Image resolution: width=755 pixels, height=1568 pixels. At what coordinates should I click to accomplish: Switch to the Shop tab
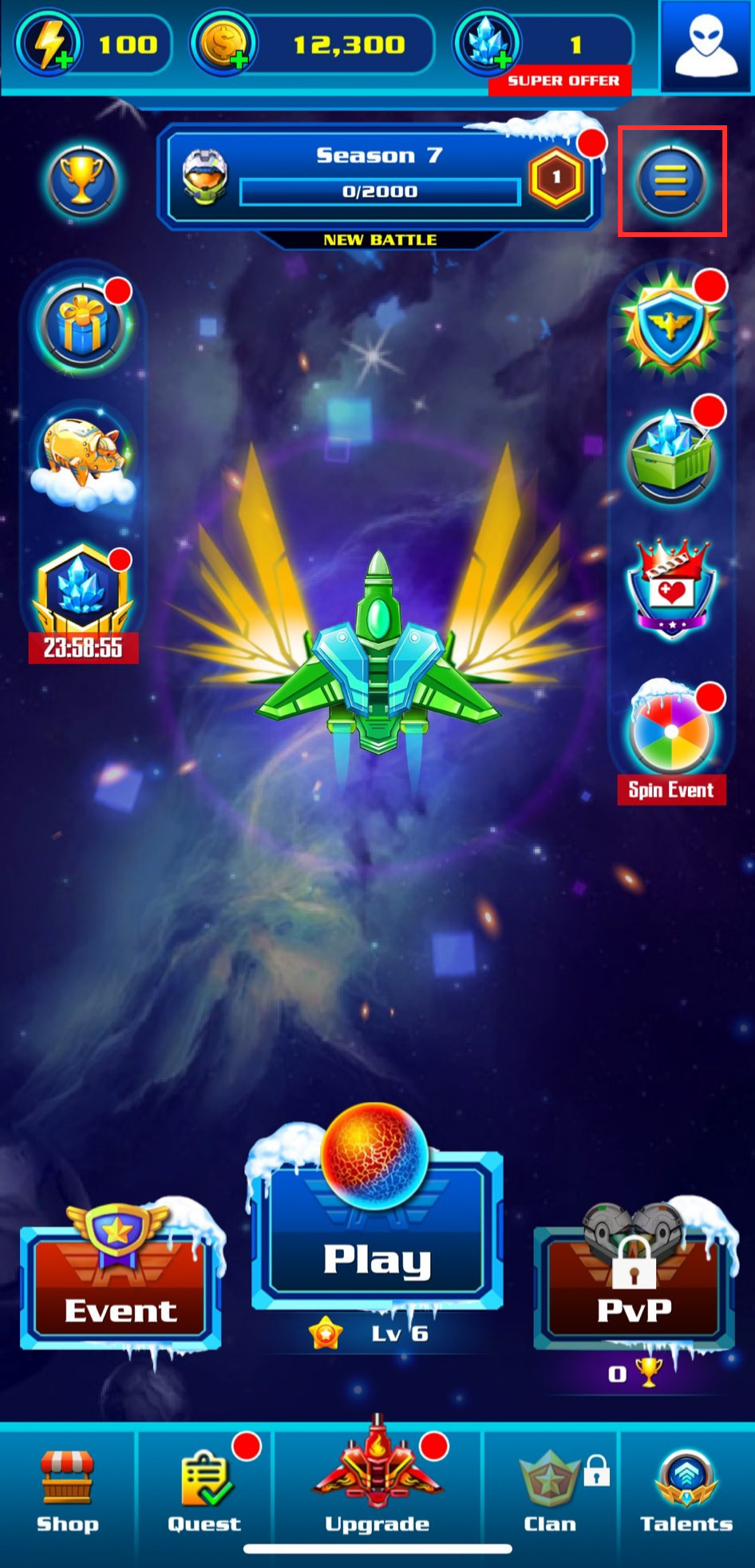pos(68,1492)
